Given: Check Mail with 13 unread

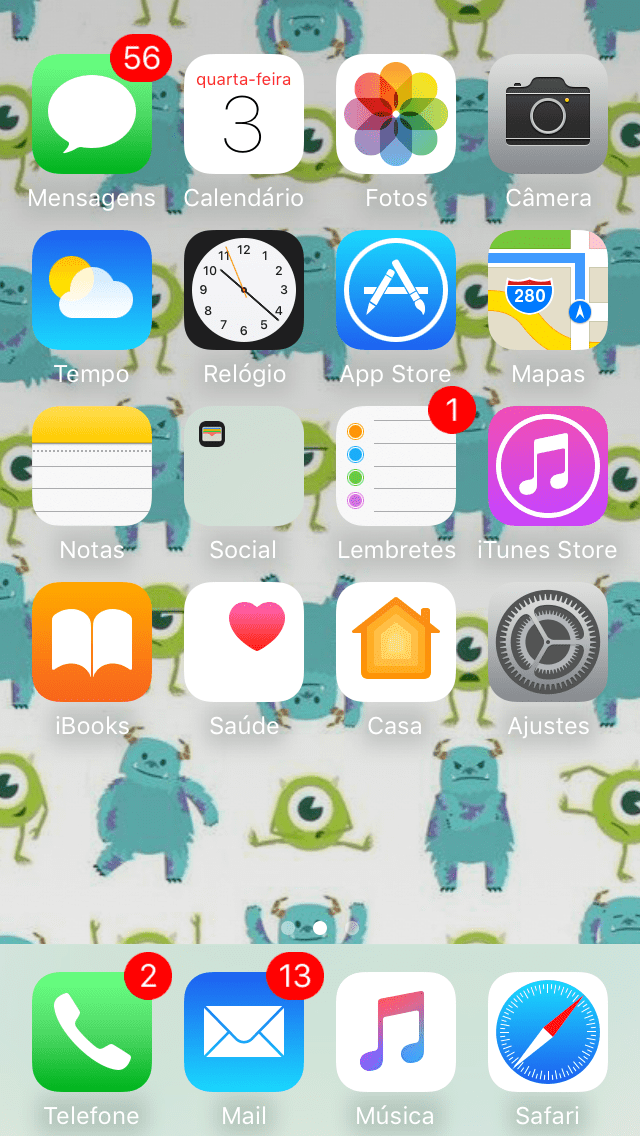Looking at the screenshot, I should coord(244,1032).
